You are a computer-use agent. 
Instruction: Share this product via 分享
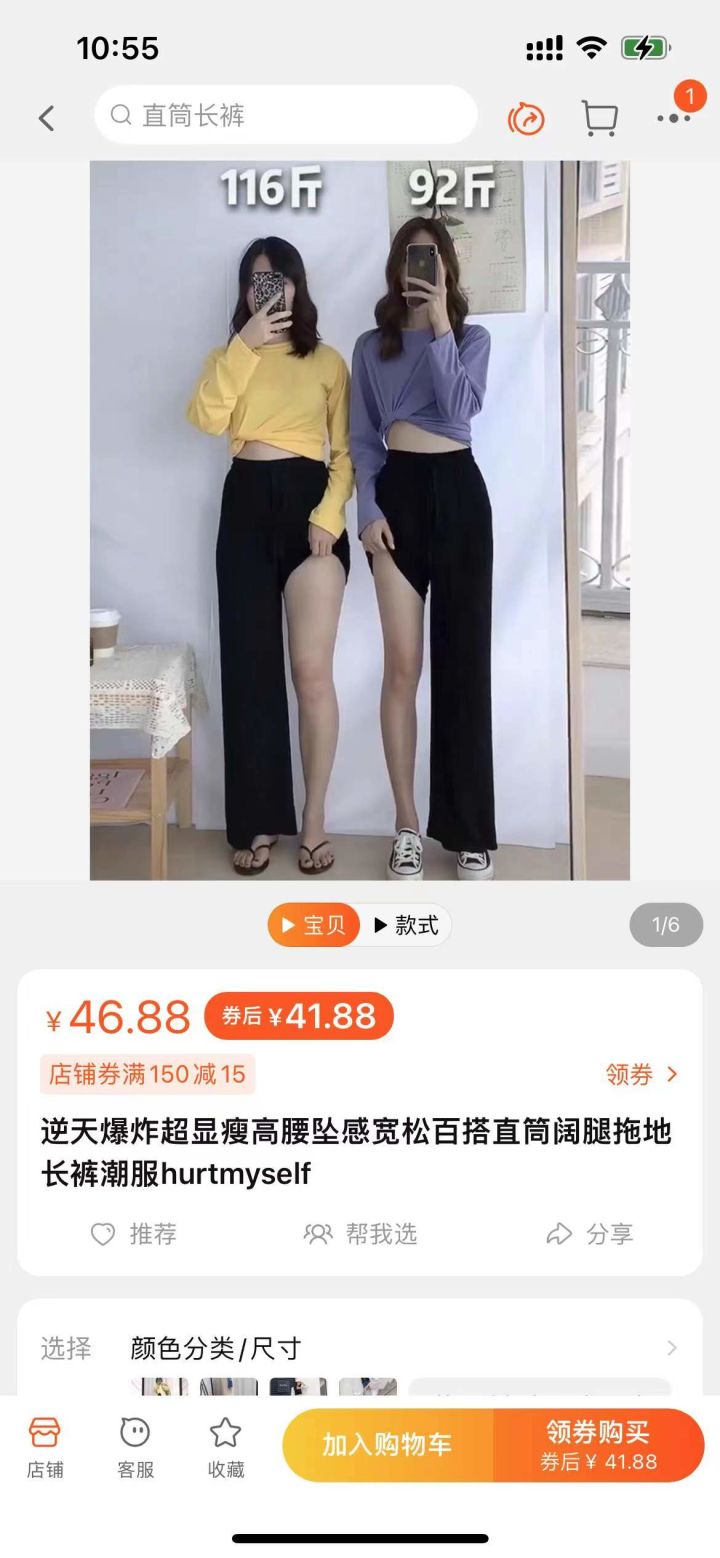(x=590, y=1234)
